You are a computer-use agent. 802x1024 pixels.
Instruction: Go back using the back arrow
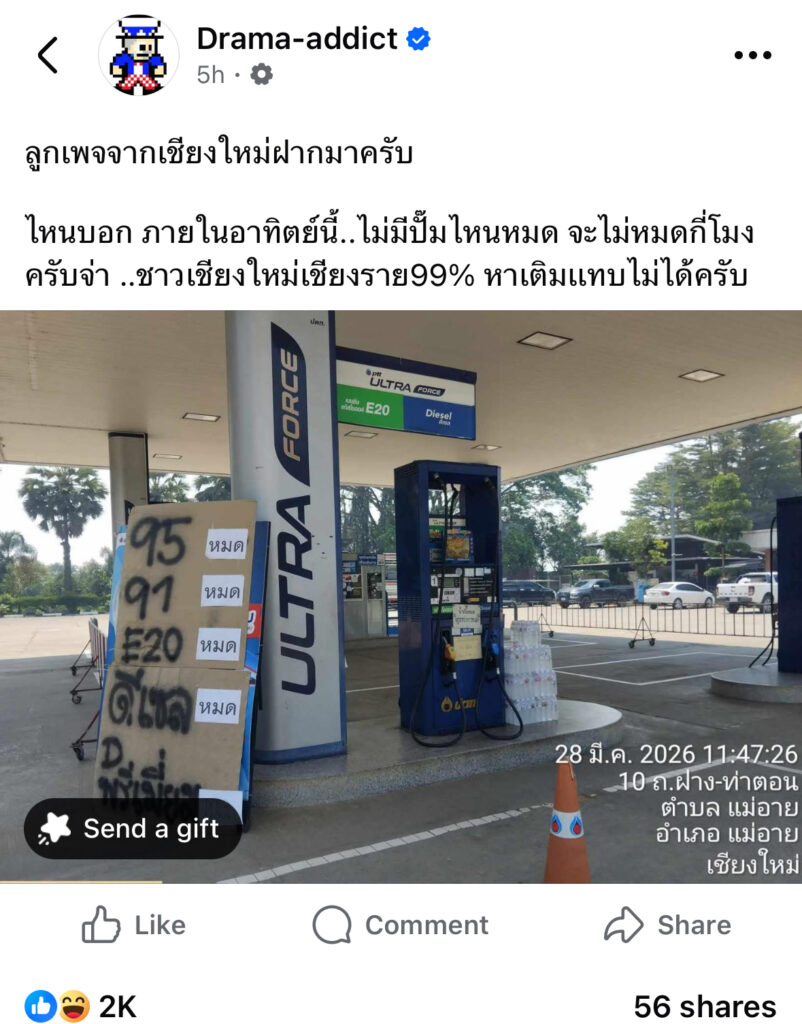coord(47,55)
